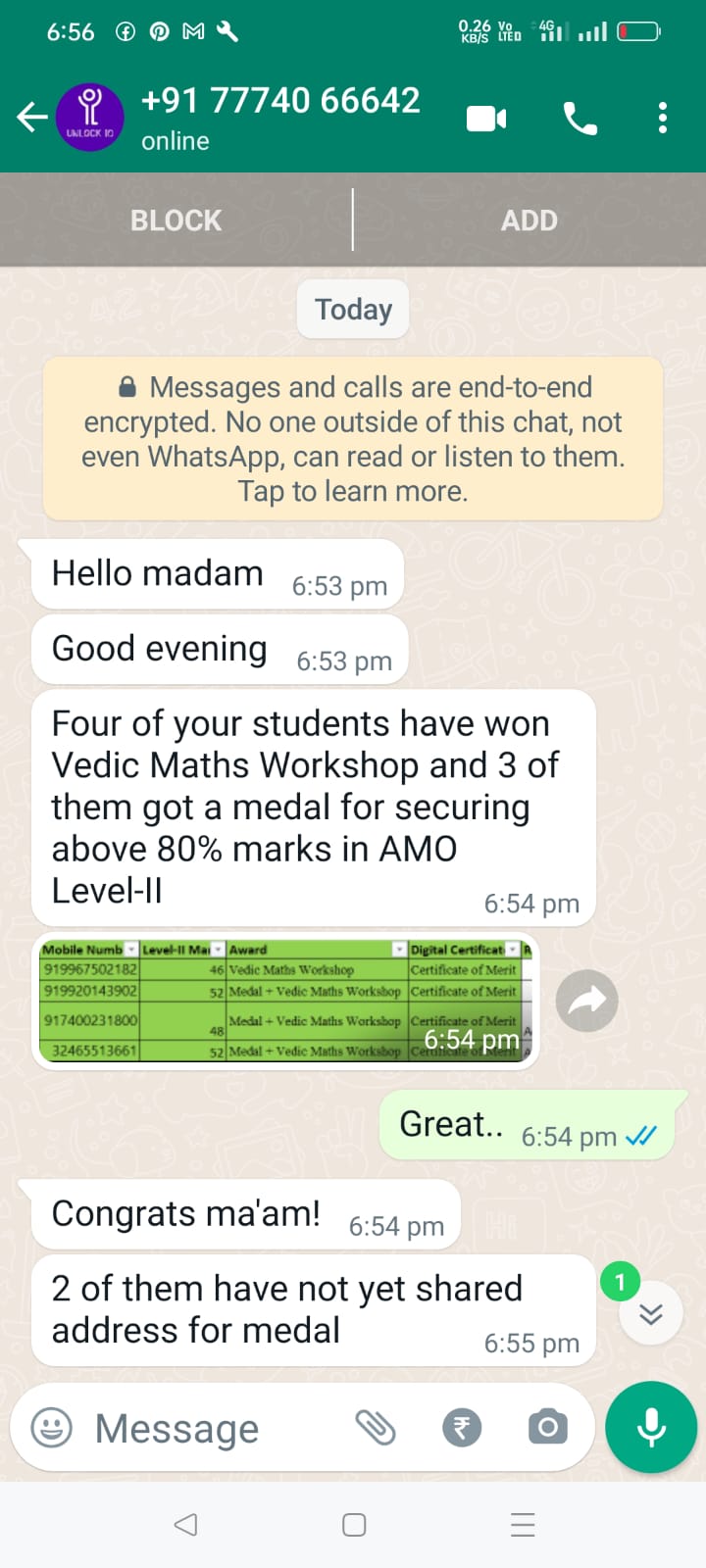Viewport: 706px width, 1568px height.
Task: Open the rupee payment option
Action: coord(462,1428)
